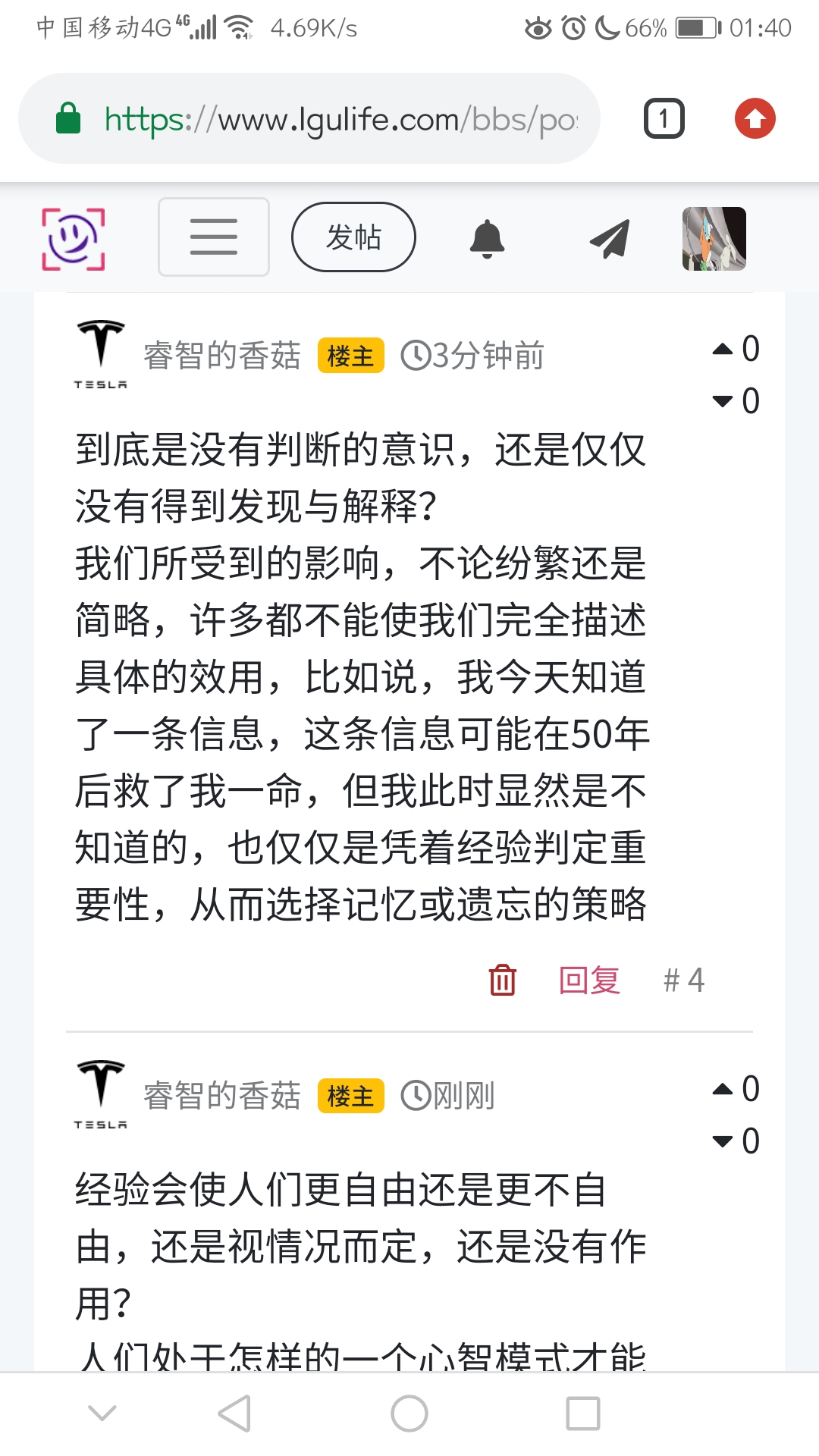The width and height of the screenshot is (819, 1456).
Task: Downvote the post from 3分钟前
Action: click(x=723, y=401)
